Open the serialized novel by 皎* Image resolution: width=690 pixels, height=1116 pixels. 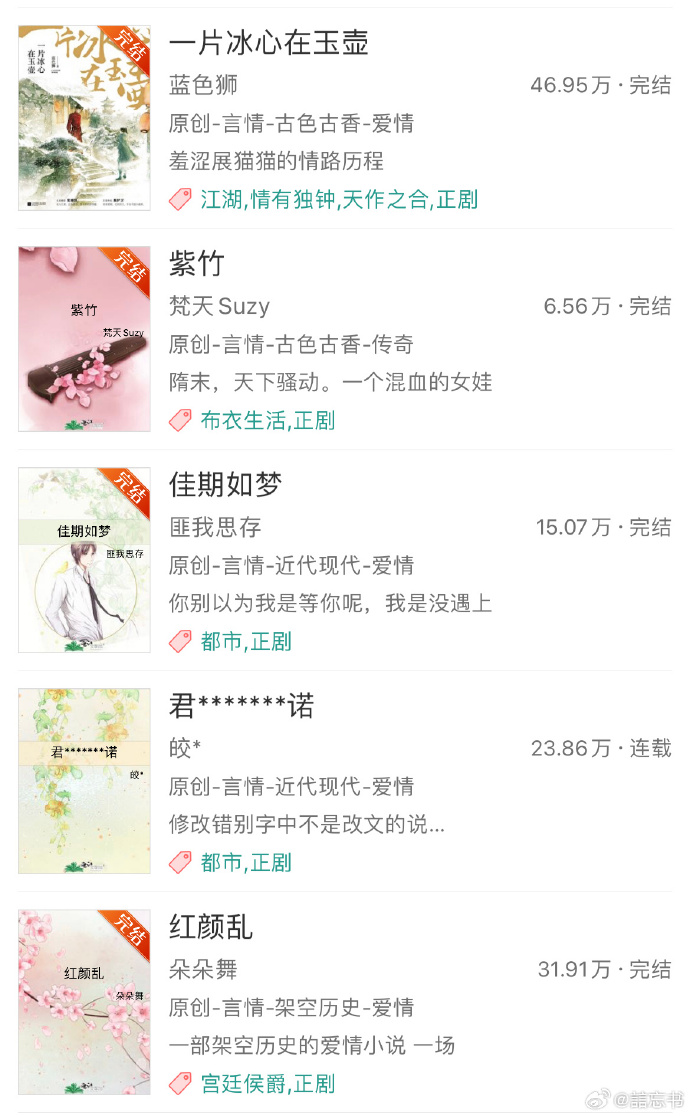tap(345, 781)
